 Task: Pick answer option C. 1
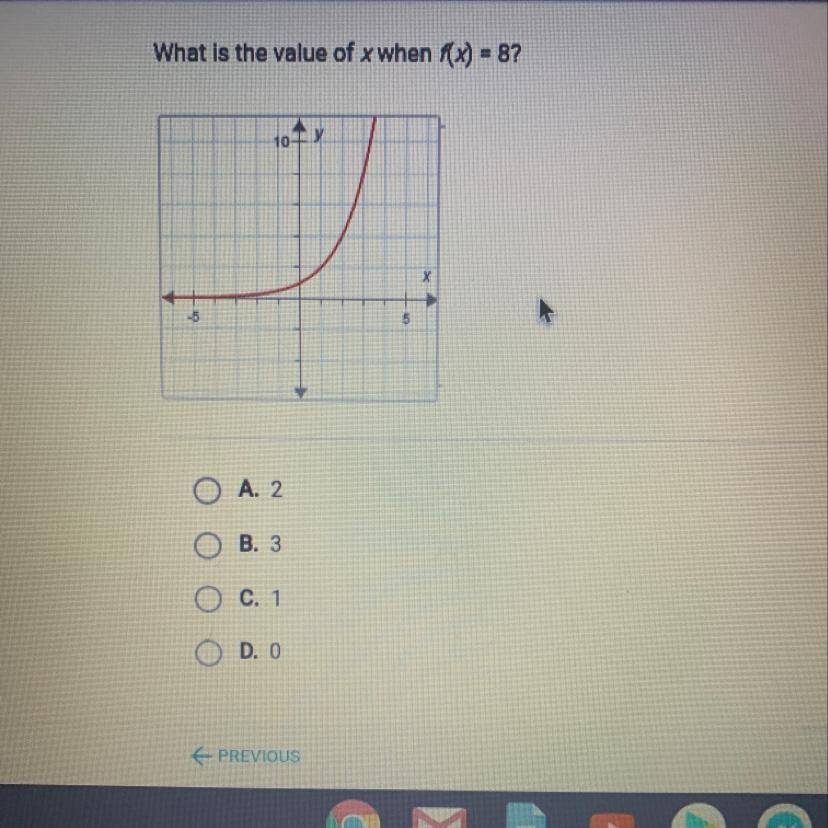207,599
